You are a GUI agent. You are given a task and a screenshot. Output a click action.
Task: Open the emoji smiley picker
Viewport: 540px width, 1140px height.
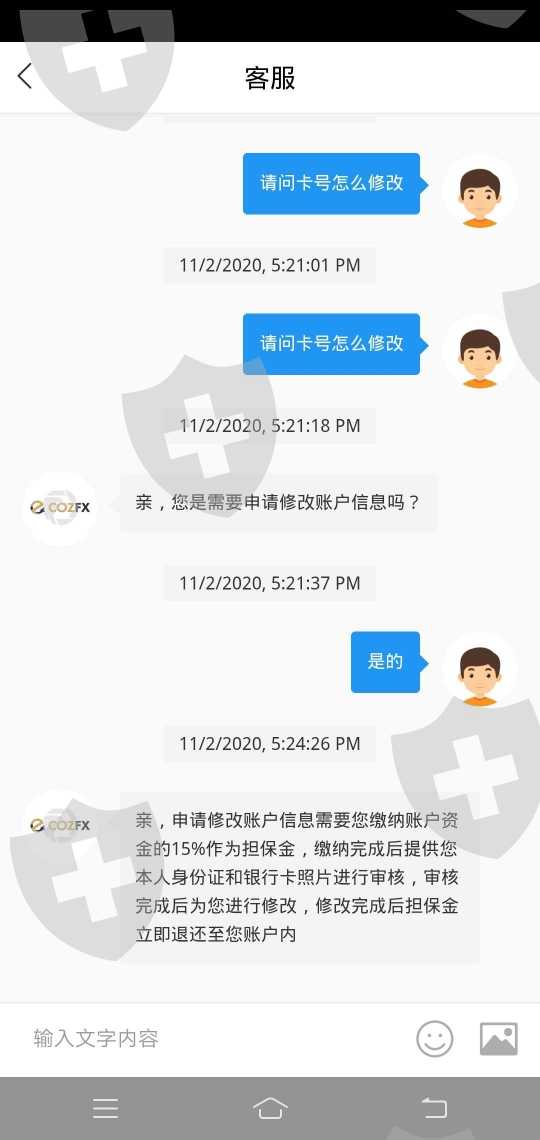(435, 1038)
